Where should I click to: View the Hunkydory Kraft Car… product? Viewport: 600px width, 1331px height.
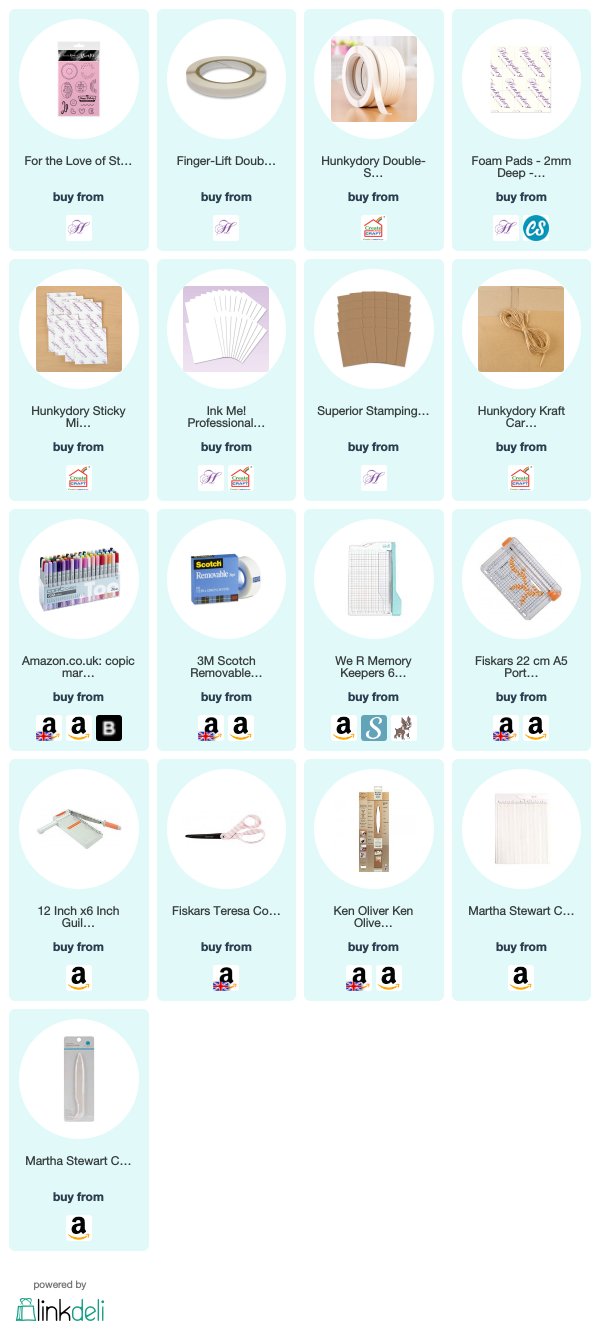point(522,380)
